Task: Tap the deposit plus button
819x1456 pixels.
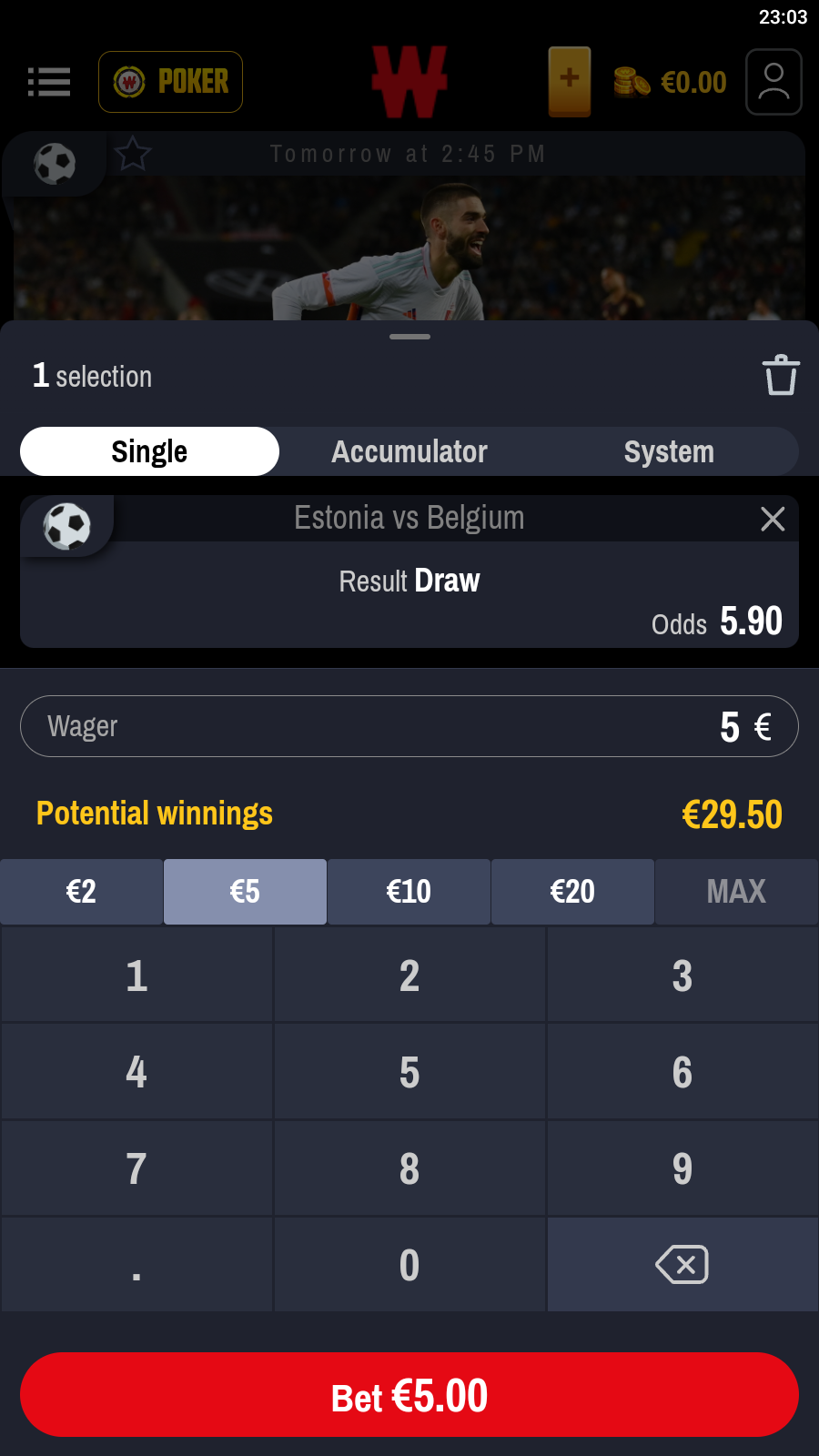Action: [570, 81]
